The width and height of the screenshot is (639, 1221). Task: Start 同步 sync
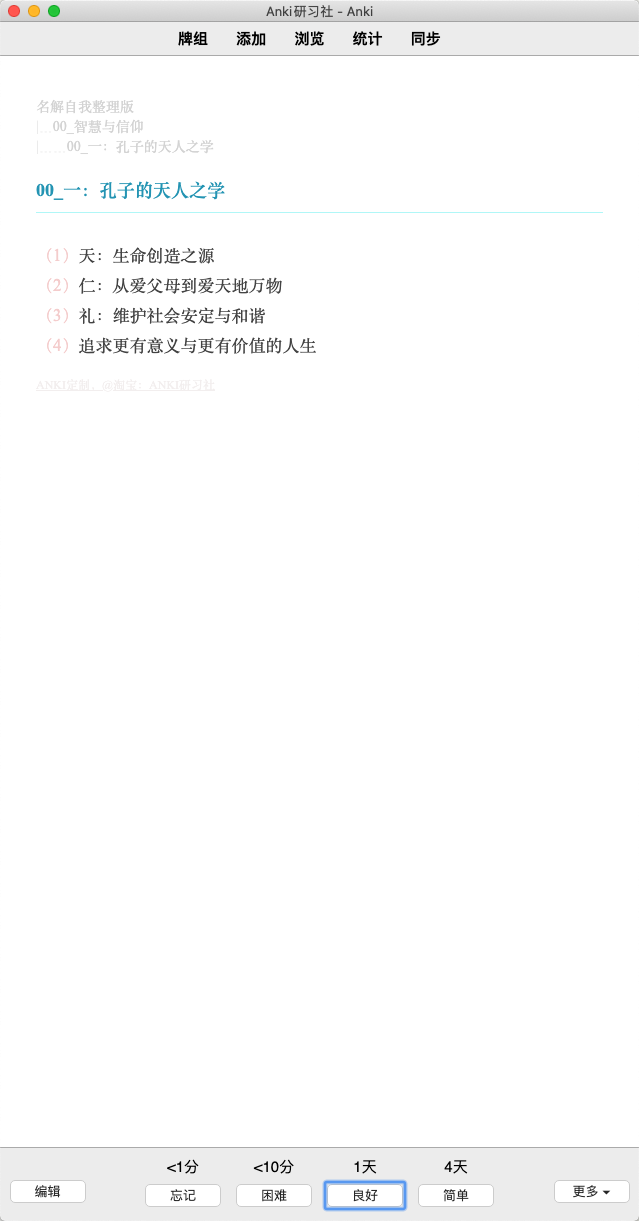click(x=425, y=39)
